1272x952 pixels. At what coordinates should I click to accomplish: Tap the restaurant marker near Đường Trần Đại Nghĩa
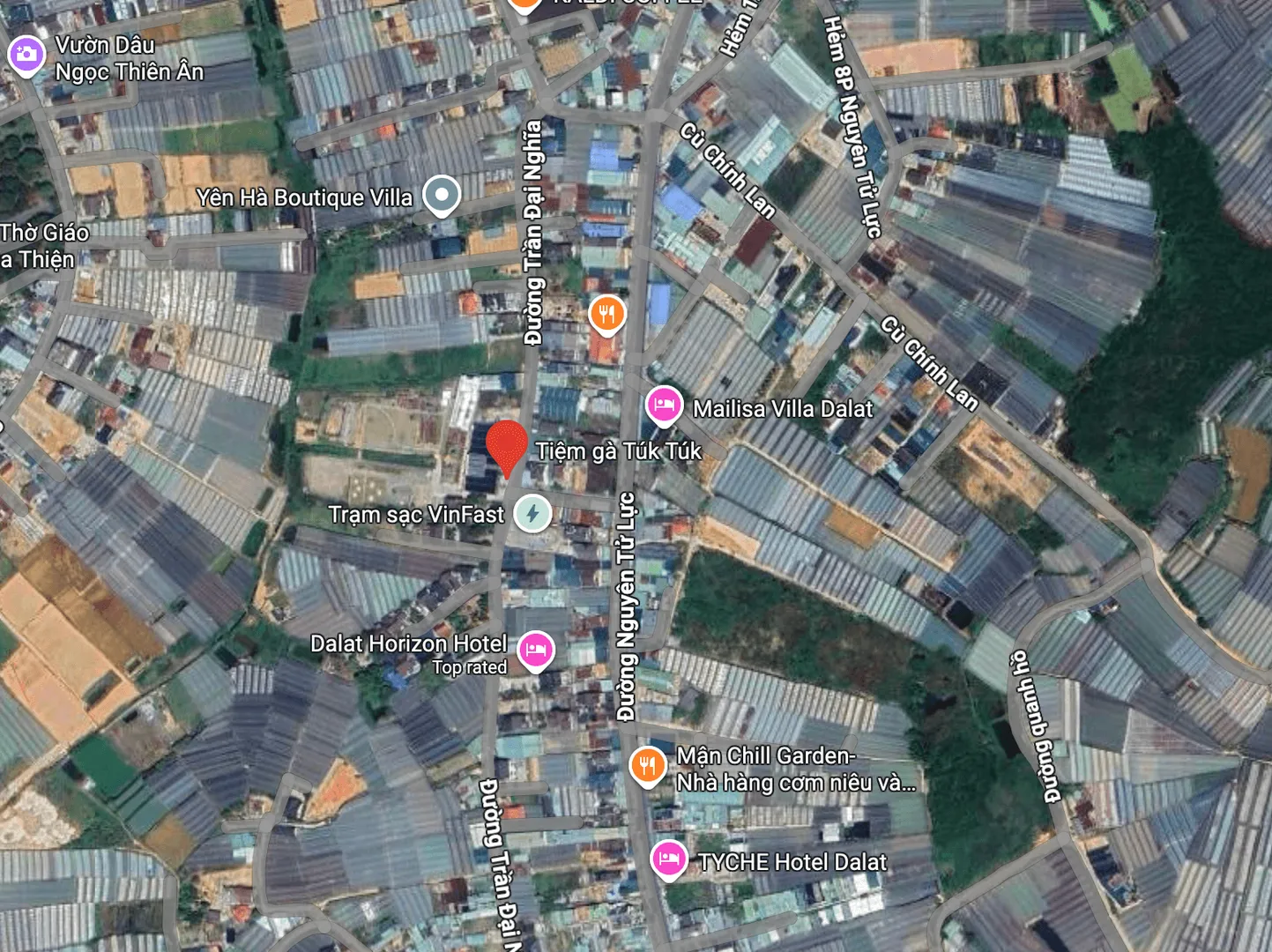[x=606, y=313]
